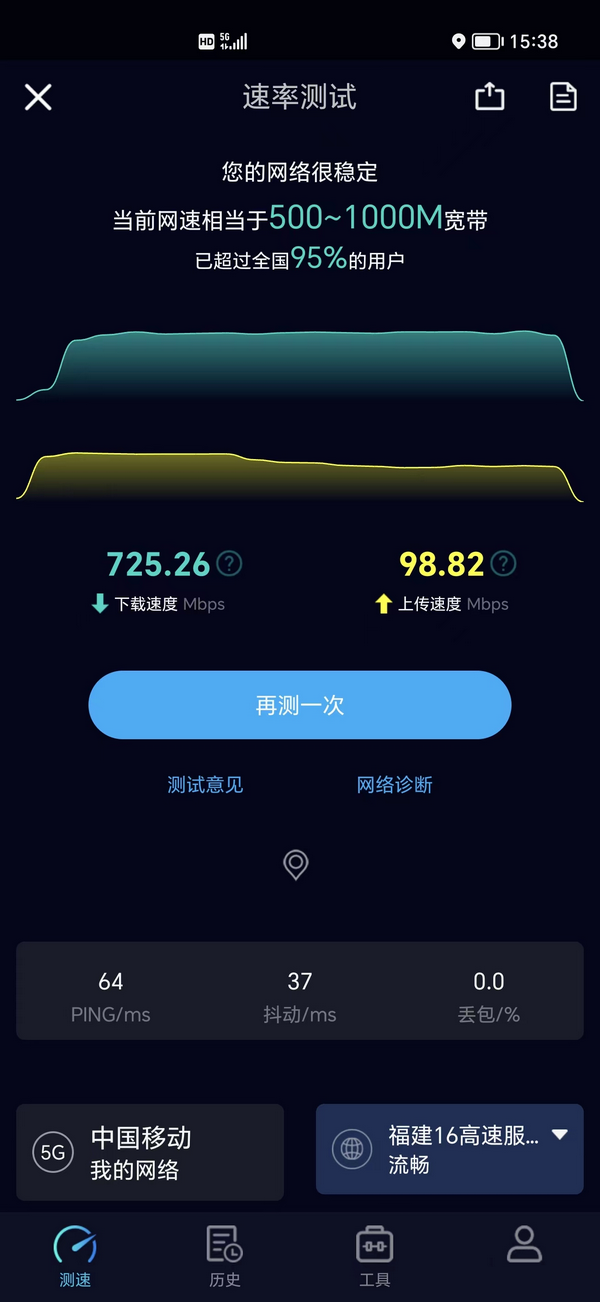This screenshot has height=1302, width=600.
Task: Show download speed help info
Action: coord(230,564)
